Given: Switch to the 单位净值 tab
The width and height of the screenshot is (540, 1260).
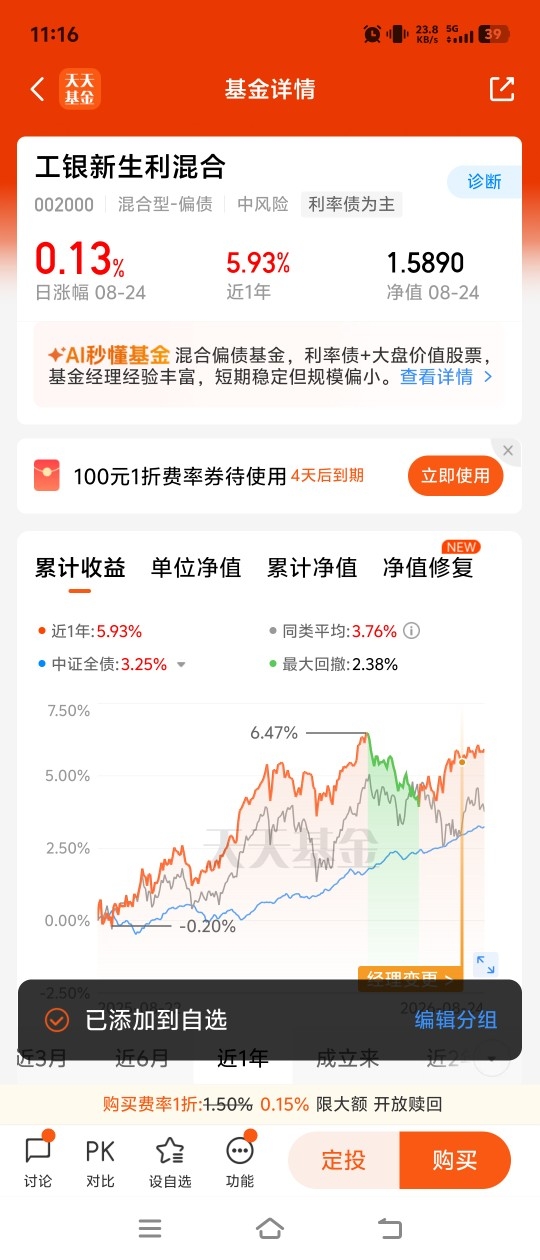Looking at the screenshot, I should [196, 568].
